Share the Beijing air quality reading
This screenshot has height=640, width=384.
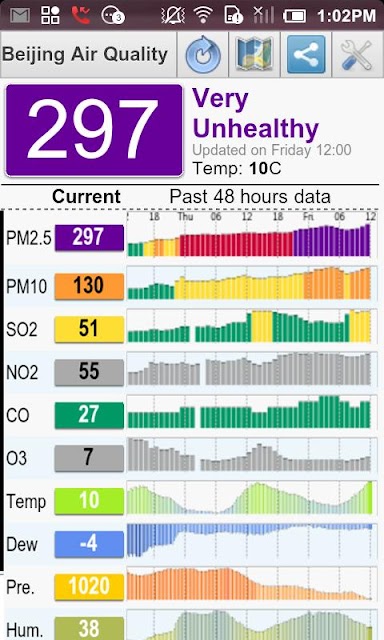point(306,55)
